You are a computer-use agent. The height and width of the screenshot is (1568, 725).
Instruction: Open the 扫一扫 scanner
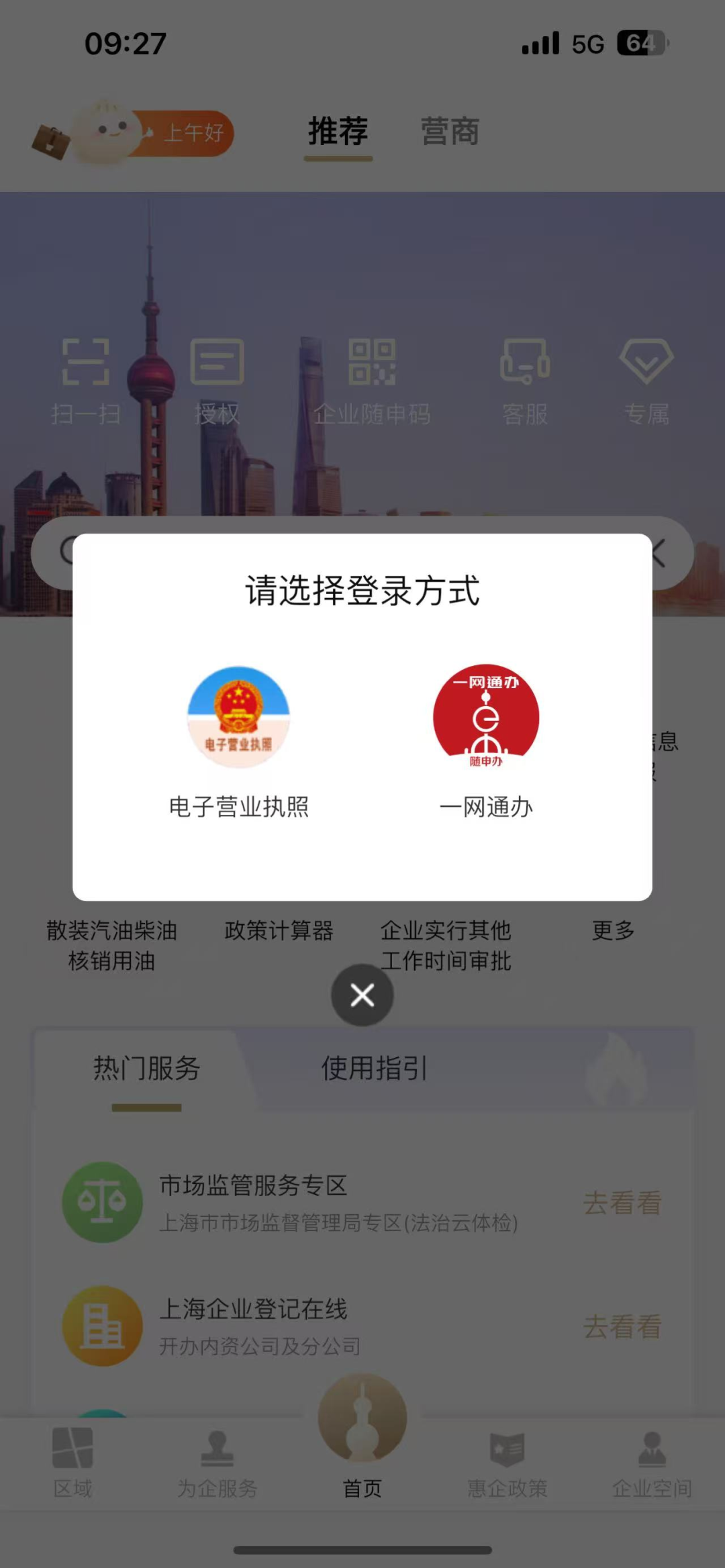click(x=86, y=380)
